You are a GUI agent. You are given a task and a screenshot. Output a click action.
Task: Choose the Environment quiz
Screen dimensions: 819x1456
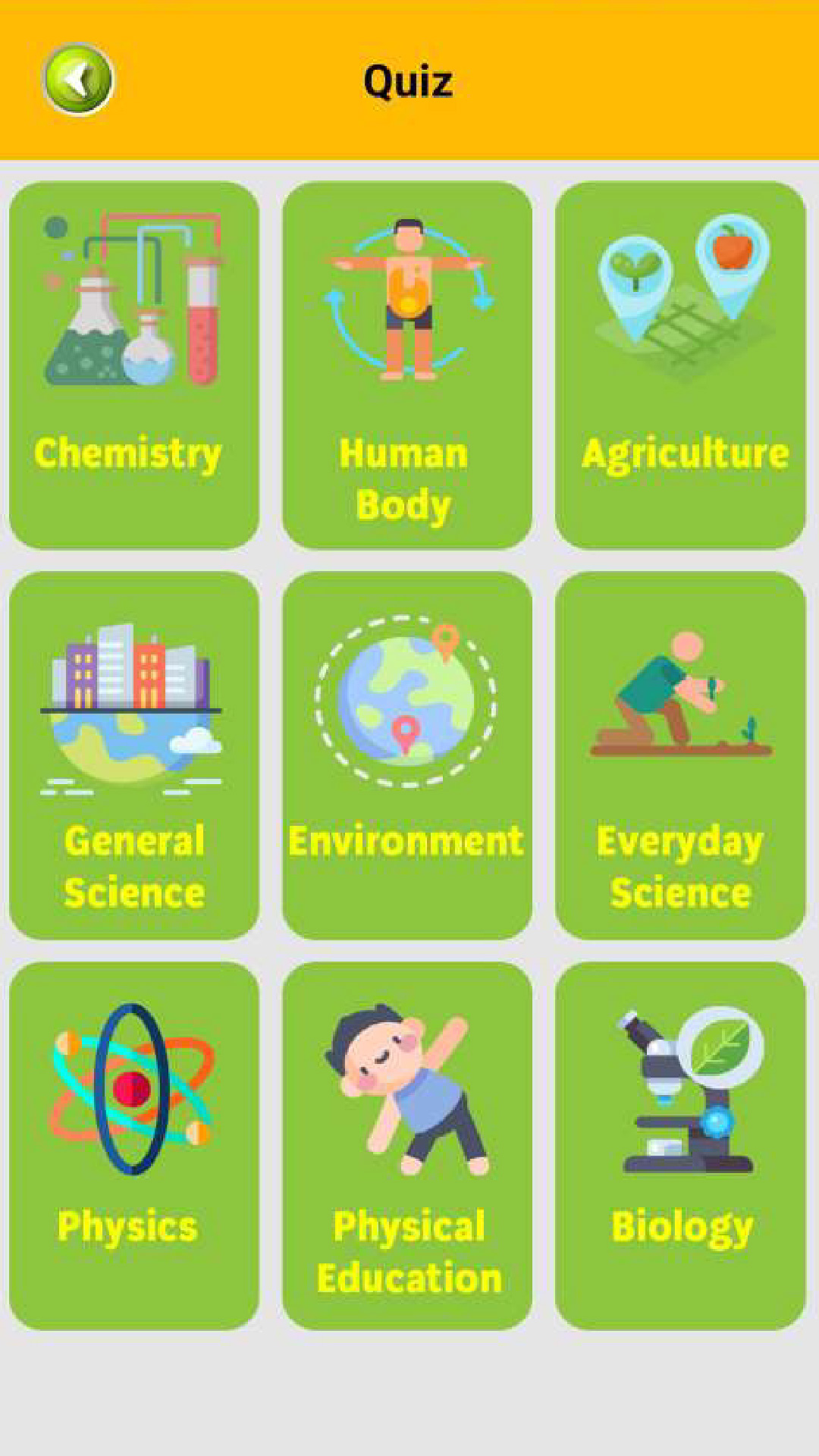[x=407, y=755]
